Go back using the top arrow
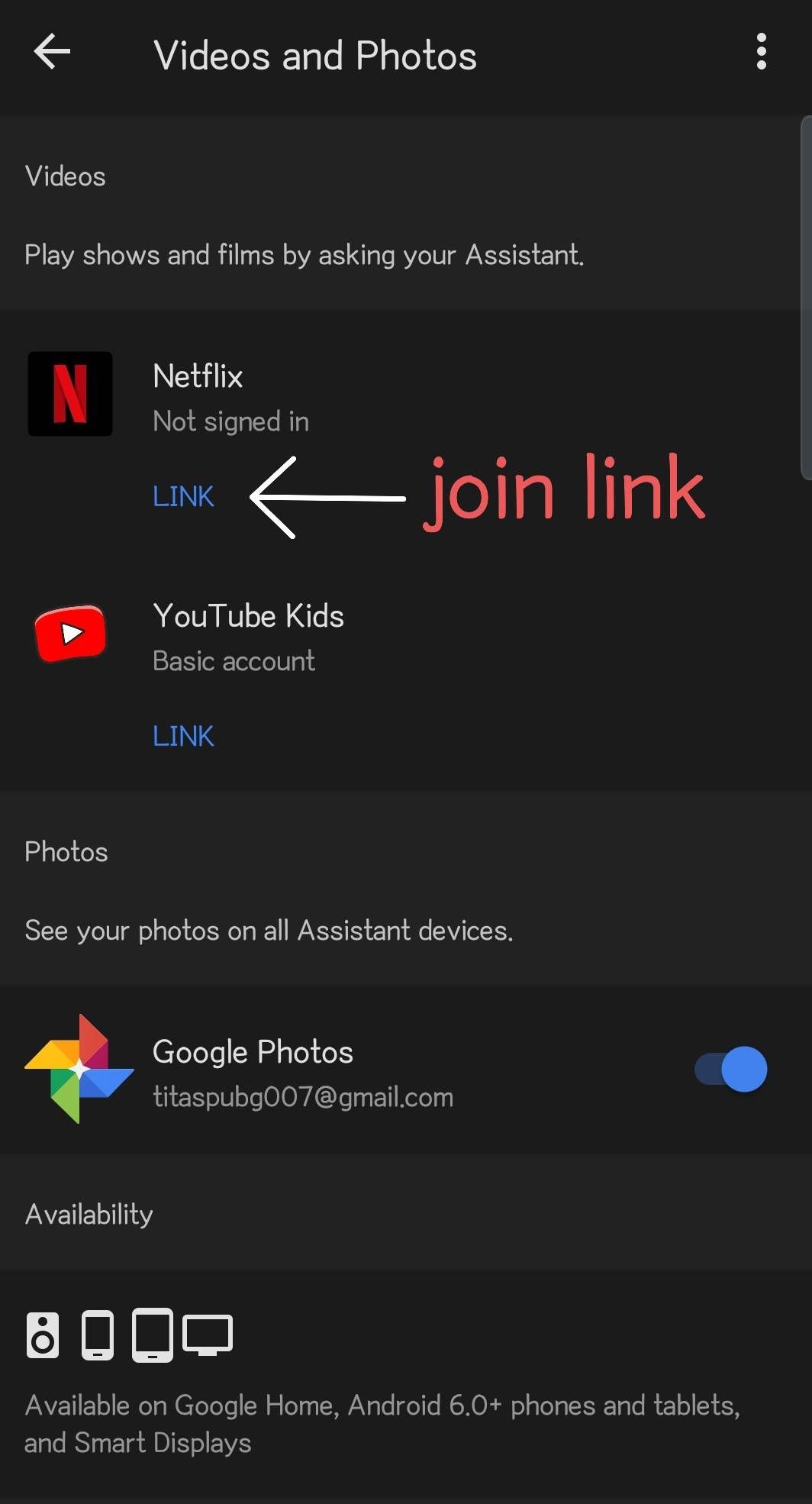The image size is (812, 1504). click(52, 52)
